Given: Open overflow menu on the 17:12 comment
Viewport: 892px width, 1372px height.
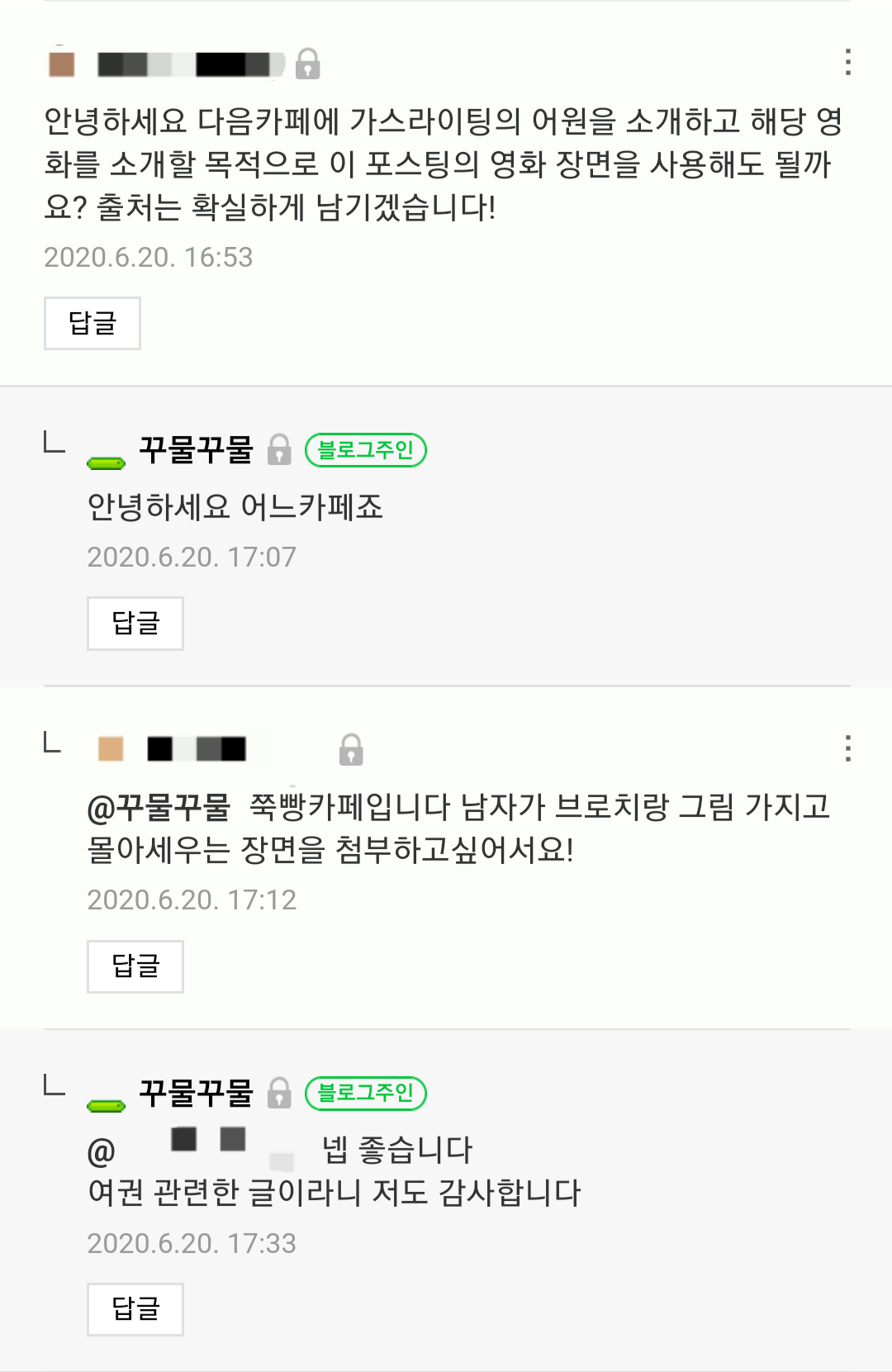Looking at the screenshot, I should pos(847,748).
